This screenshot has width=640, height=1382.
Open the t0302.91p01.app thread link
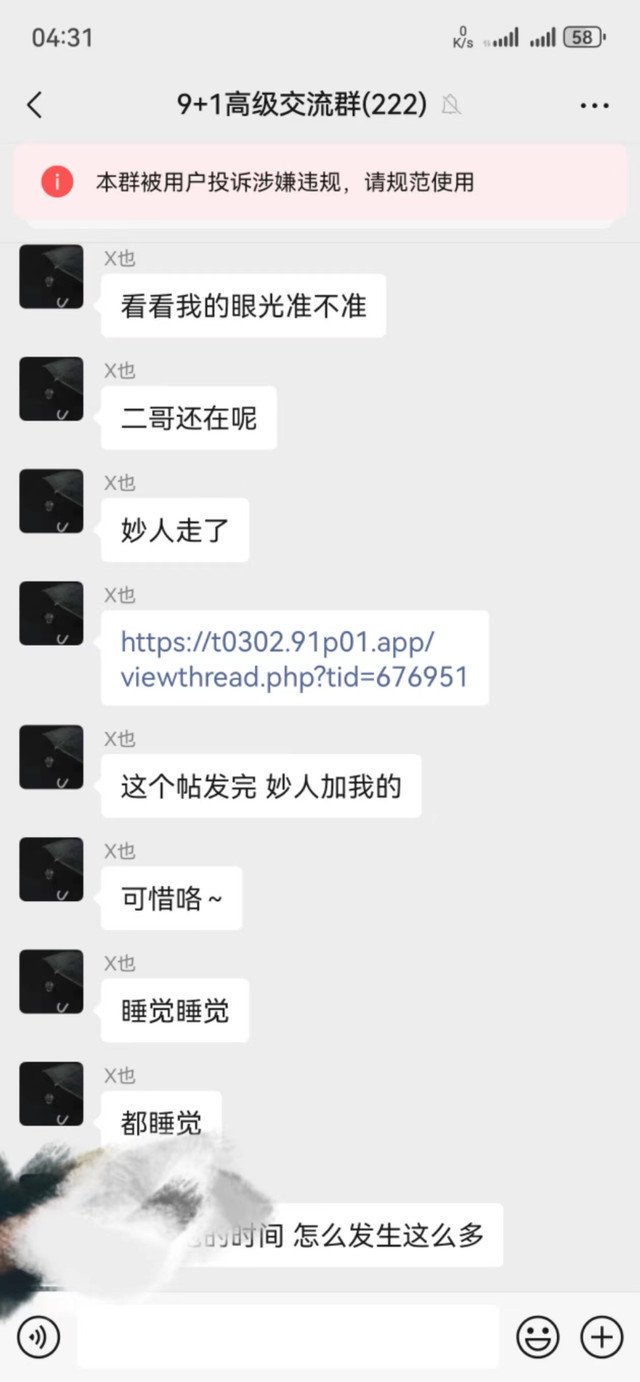click(294, 658)
